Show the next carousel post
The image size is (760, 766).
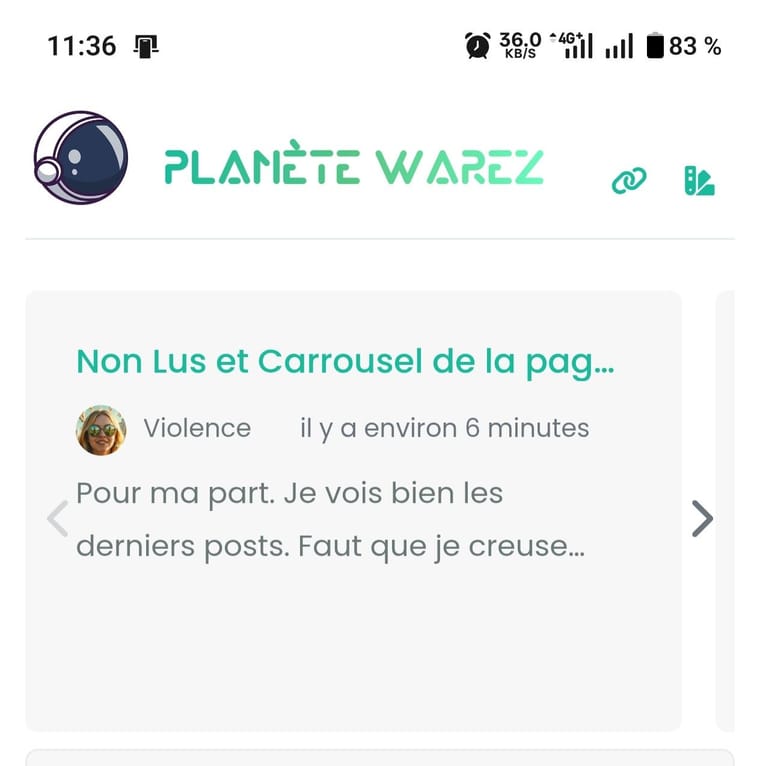pos(702,518)
